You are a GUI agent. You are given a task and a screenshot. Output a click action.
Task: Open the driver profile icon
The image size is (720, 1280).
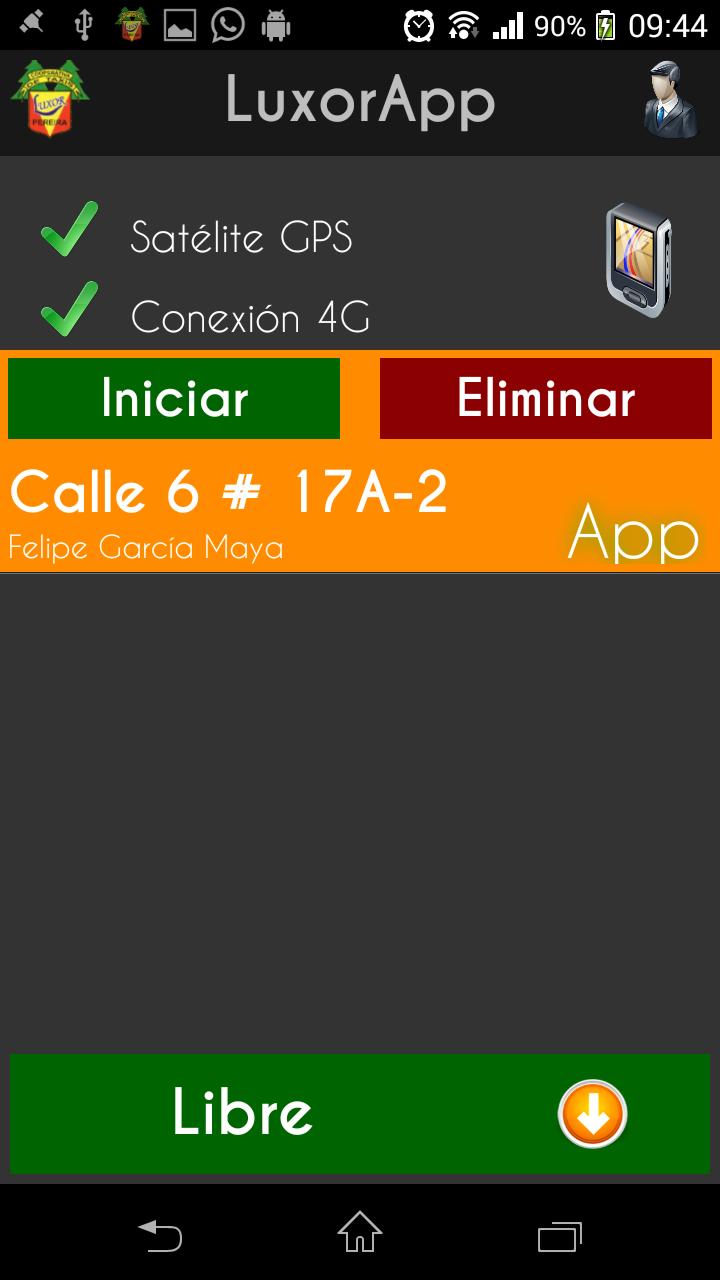pyautogui.click(x=668, y=100)
